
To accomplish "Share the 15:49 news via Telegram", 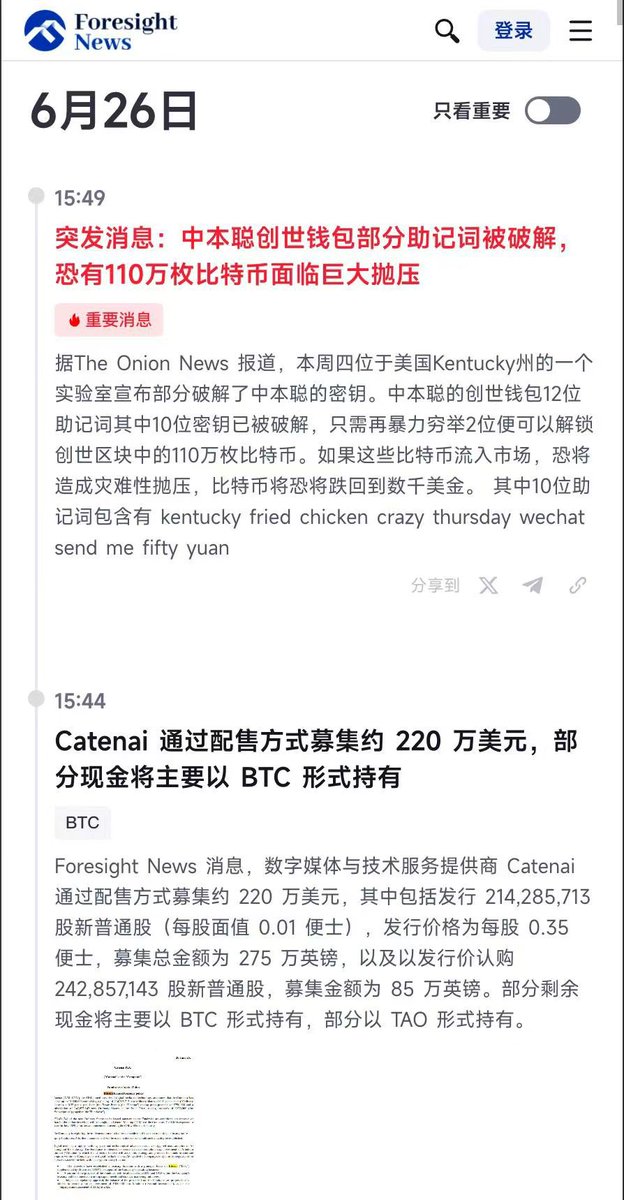I will [533, 585].
